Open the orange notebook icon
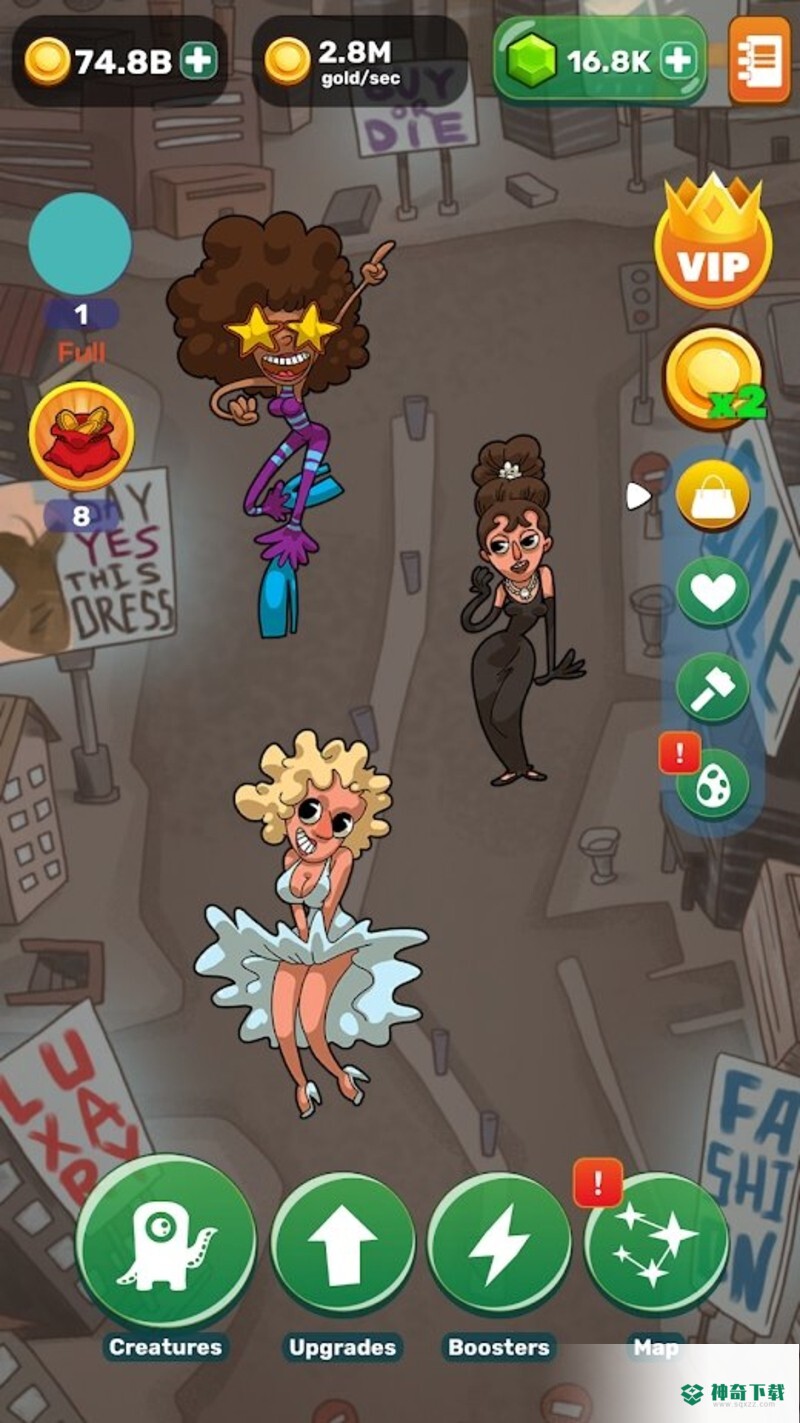This screenshot has width=800, height=1423. (x=759, y=61)
